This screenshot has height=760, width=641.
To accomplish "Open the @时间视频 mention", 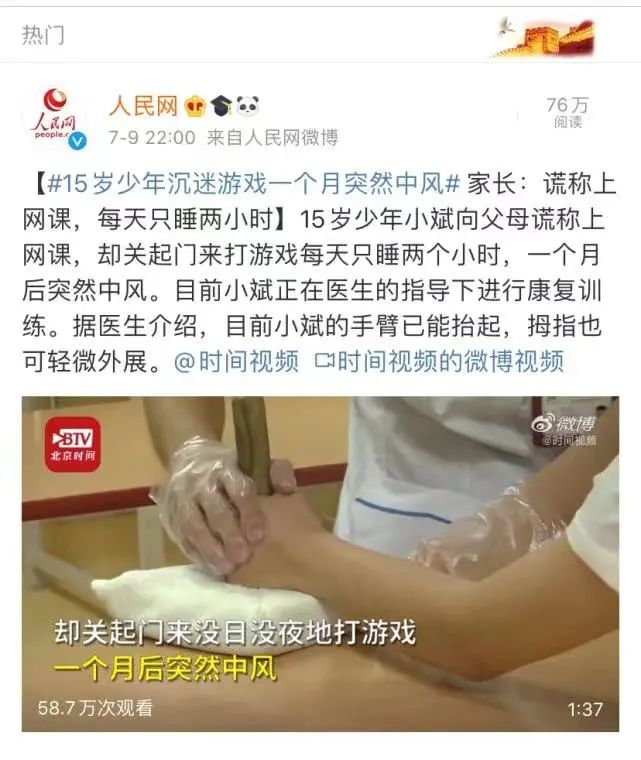I will tap(236, 361).
